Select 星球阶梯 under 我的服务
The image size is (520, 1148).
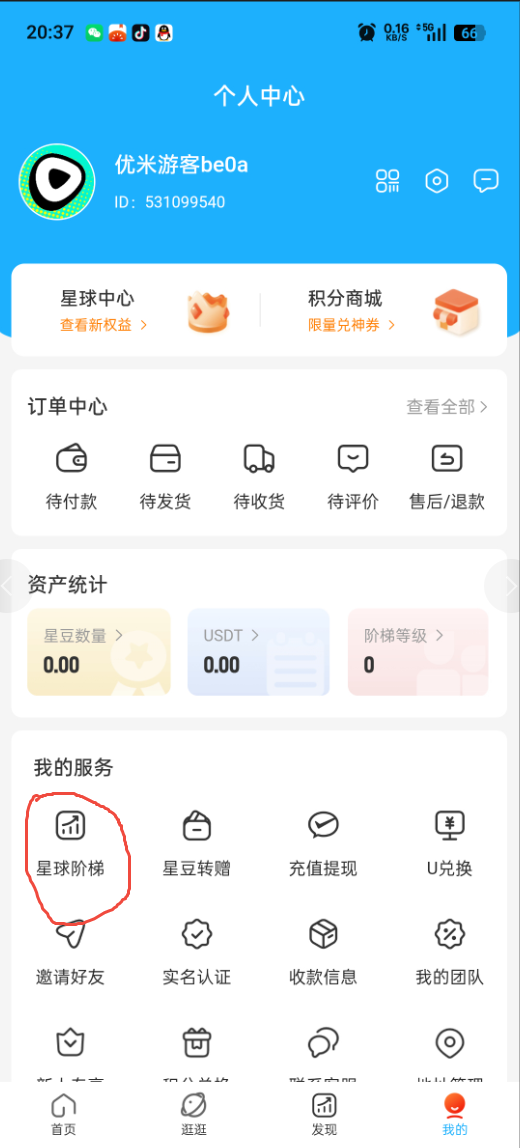pos(70,845)
